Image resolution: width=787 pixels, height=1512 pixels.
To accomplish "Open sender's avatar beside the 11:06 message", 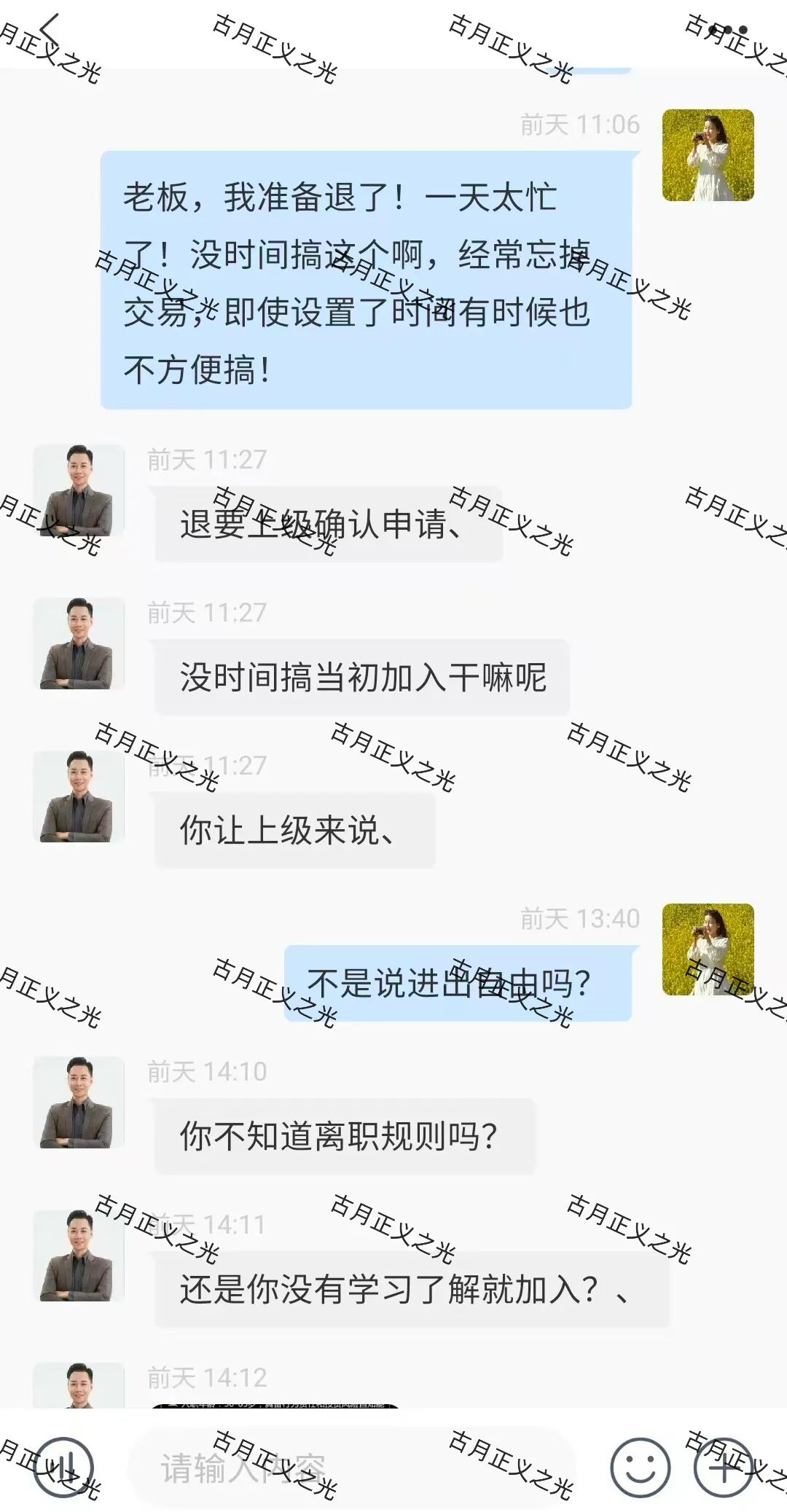I will point(708,155).
